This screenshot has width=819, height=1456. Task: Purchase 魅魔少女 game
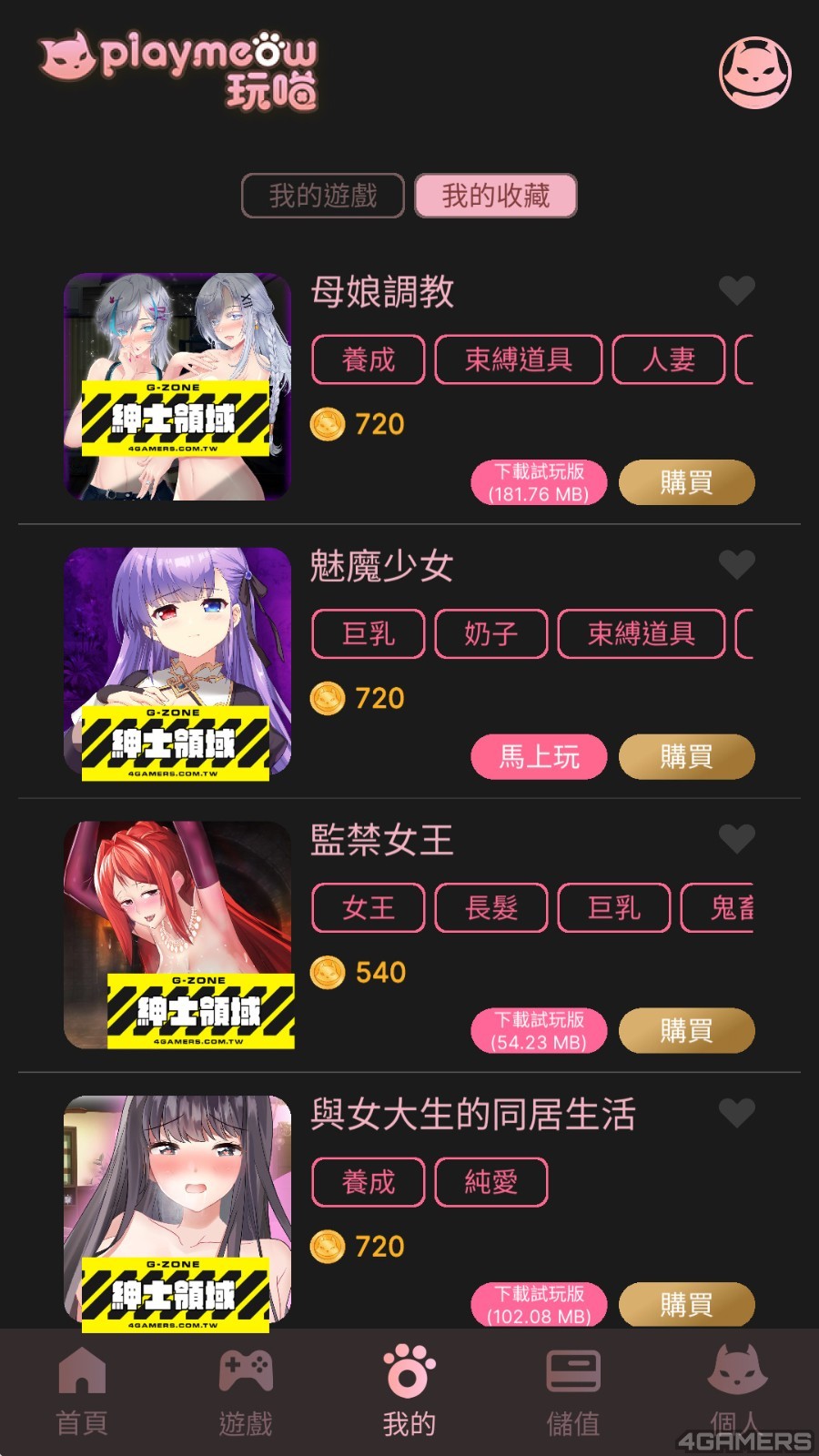pyautogui.click(x=686, y=756)
